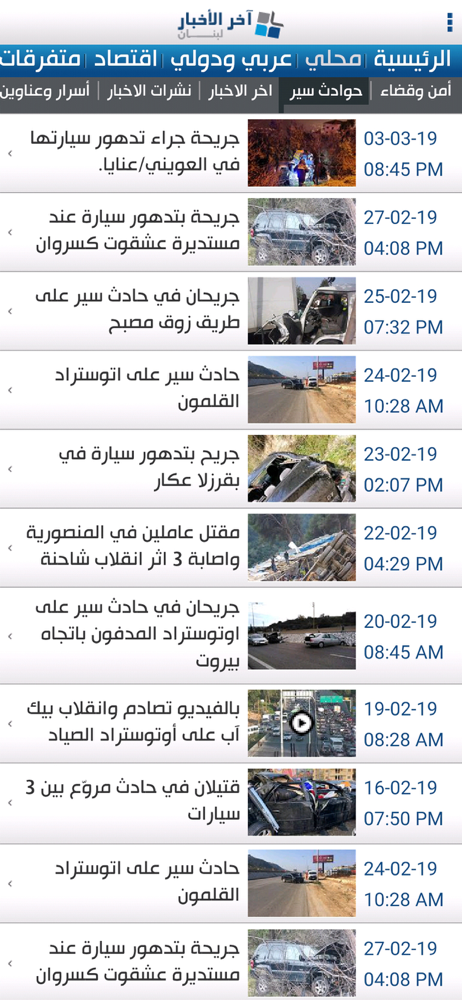This screenshot has height=1000, width=462.
Task: Play the أوتوستراد الصياد pickup crash video
Action: [301, 723]
